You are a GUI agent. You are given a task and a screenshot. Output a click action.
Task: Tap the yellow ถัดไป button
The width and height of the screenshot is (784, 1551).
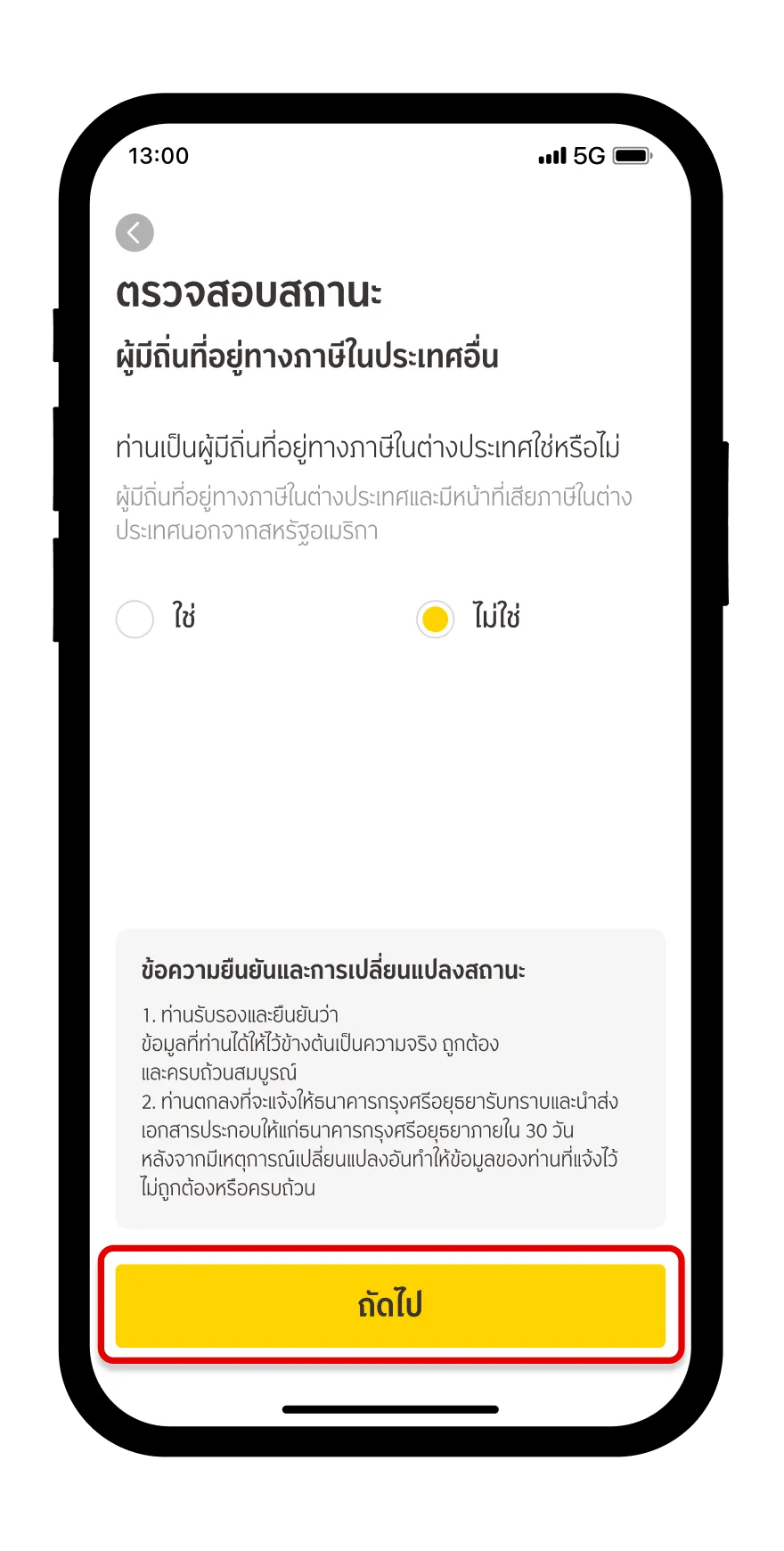coord(390,1305)
